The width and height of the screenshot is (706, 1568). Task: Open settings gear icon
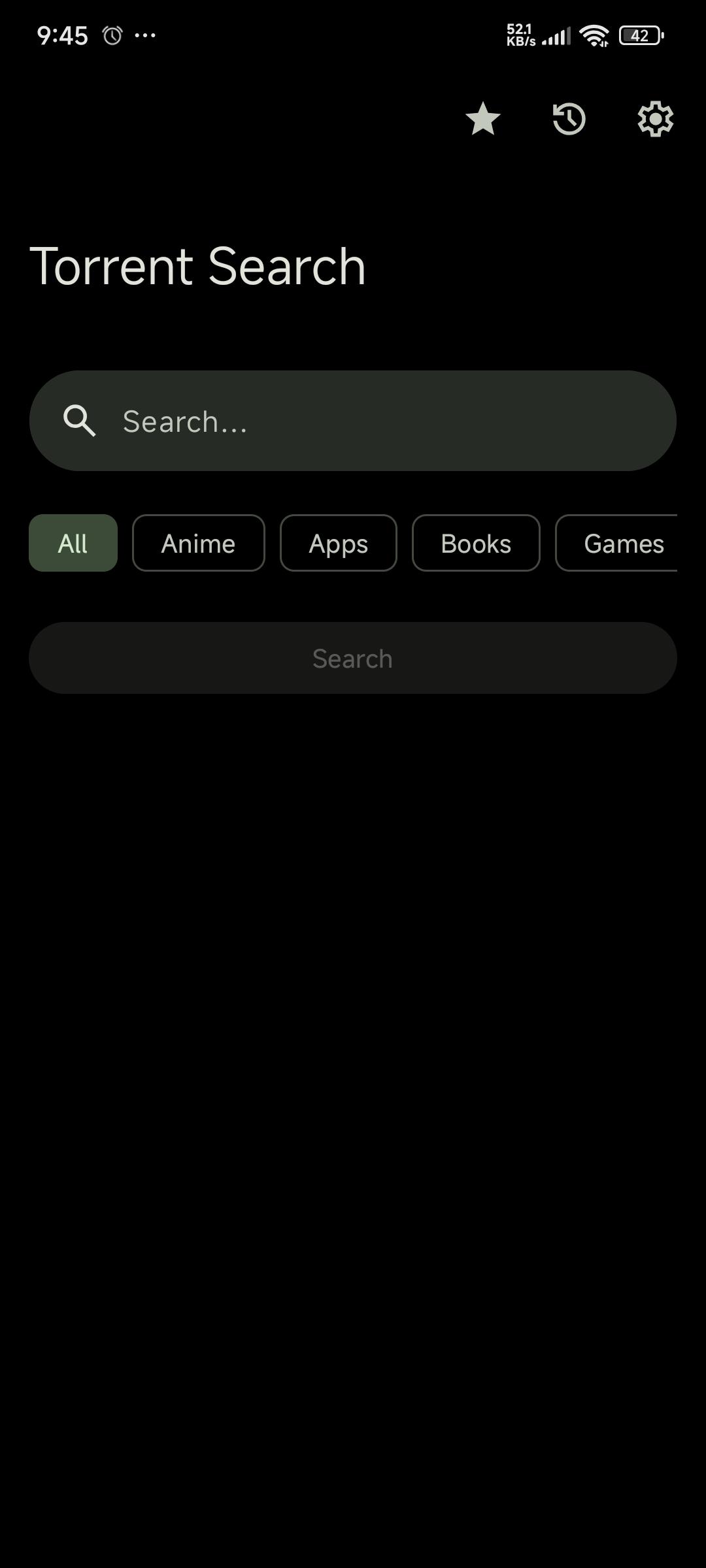tap(655, 119)
